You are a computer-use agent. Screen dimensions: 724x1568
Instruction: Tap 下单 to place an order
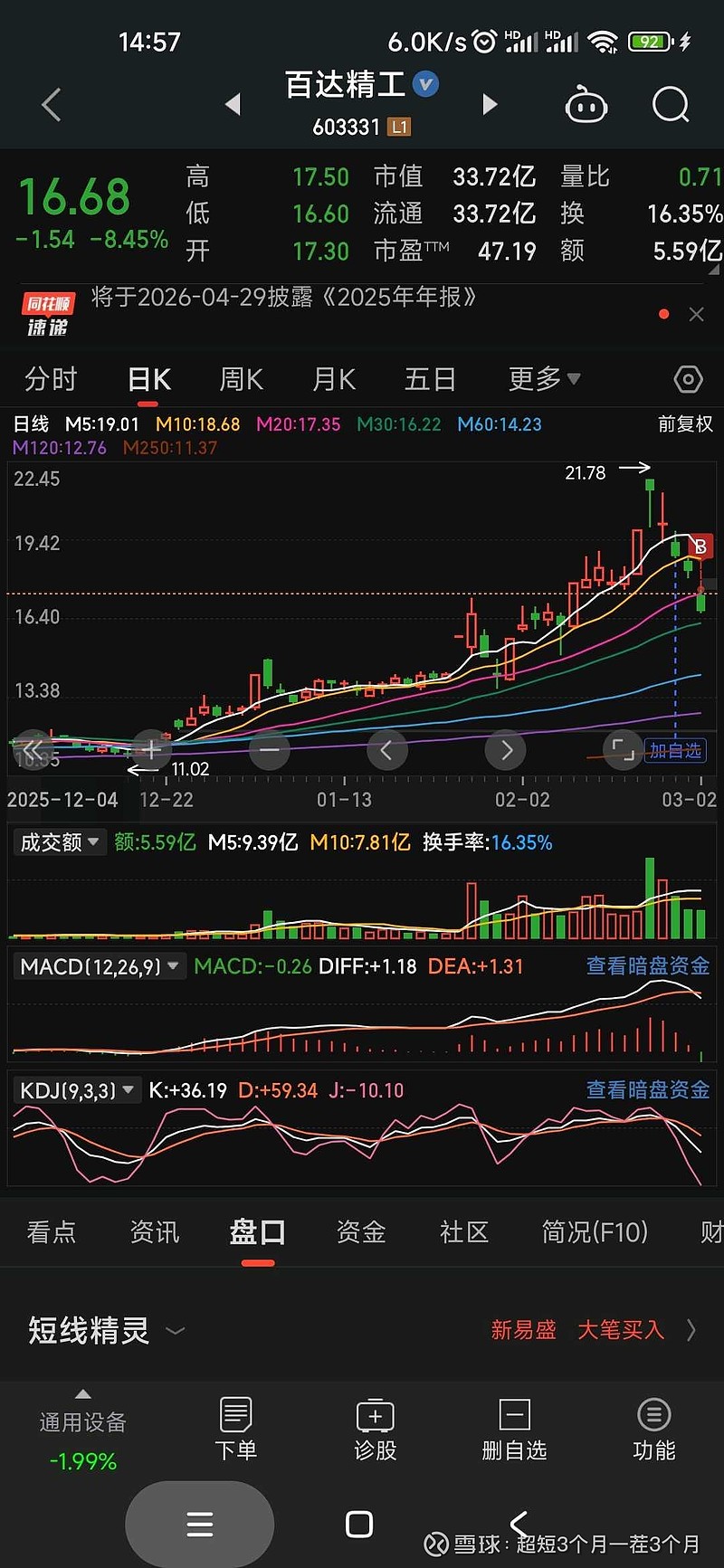click(235, 1429)
